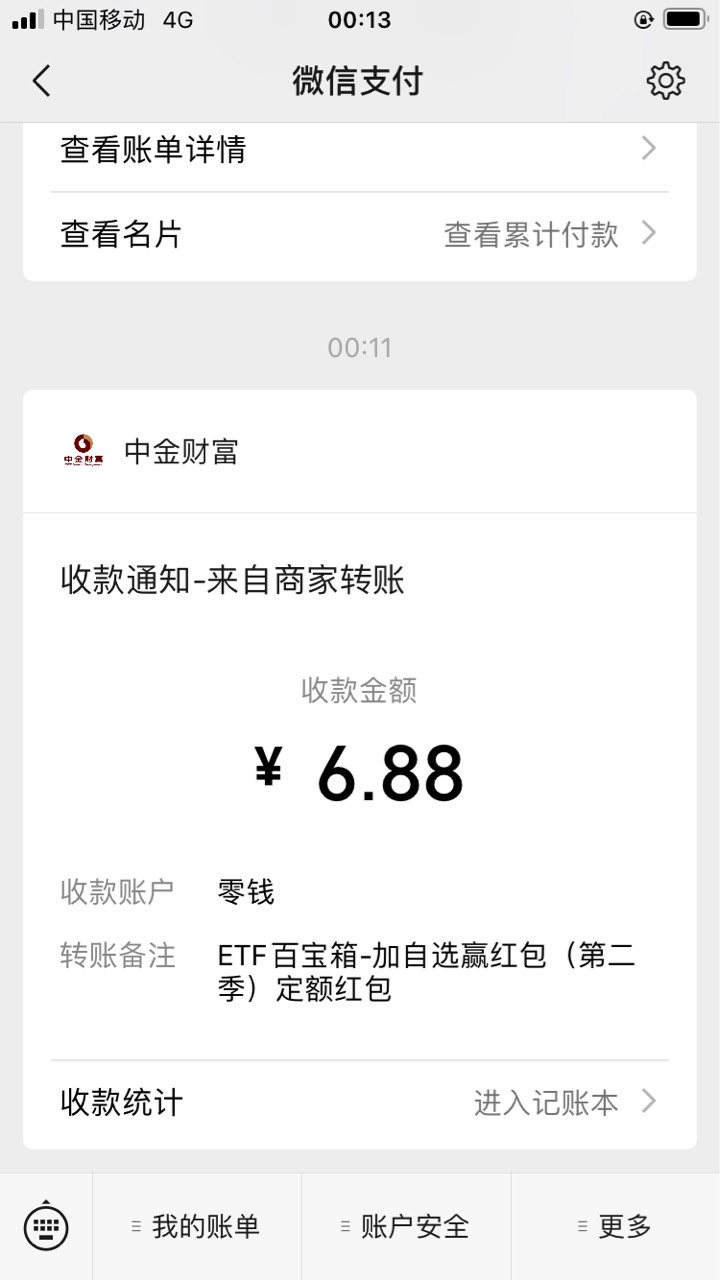Go back using the top-left arrow
The width and height of the screenshot is (720, 1280).
tap(41, 80)
